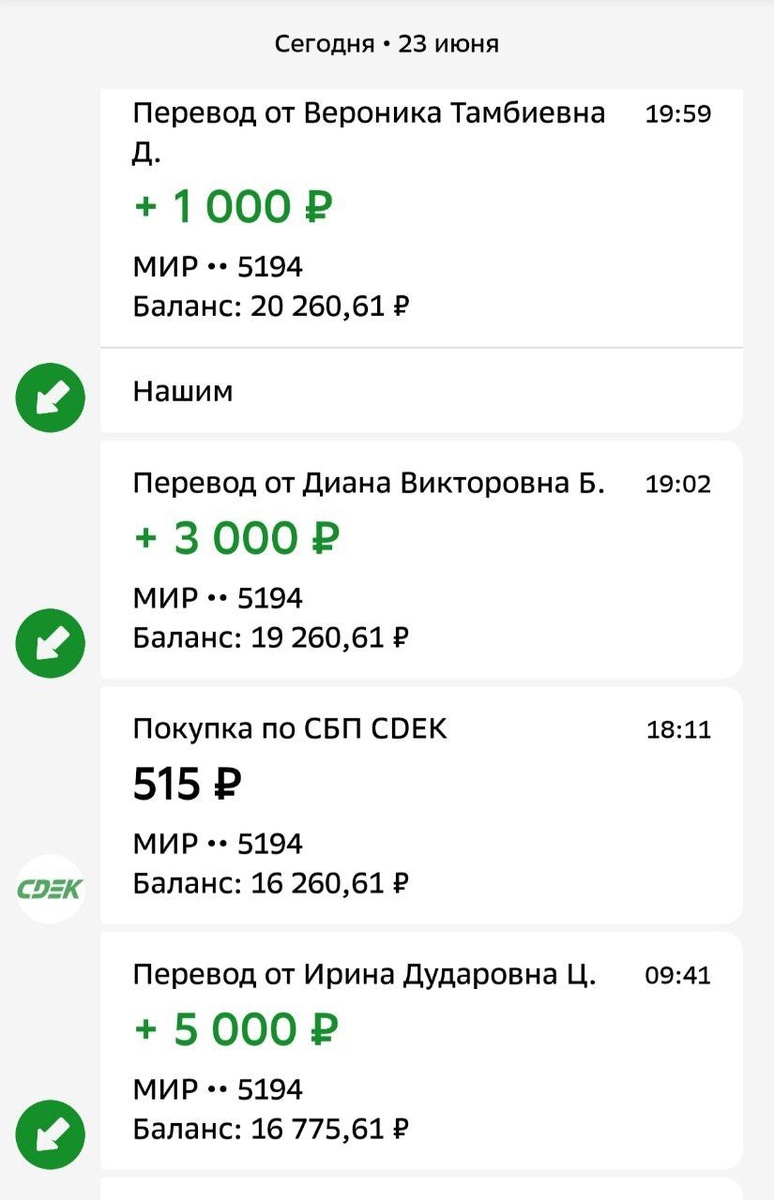Image resolution: width=774 pixels, height=1200 pixels.
Task: View the 3 000 ₽ transfer from Диана Викторовна
Action: [420, 558]
